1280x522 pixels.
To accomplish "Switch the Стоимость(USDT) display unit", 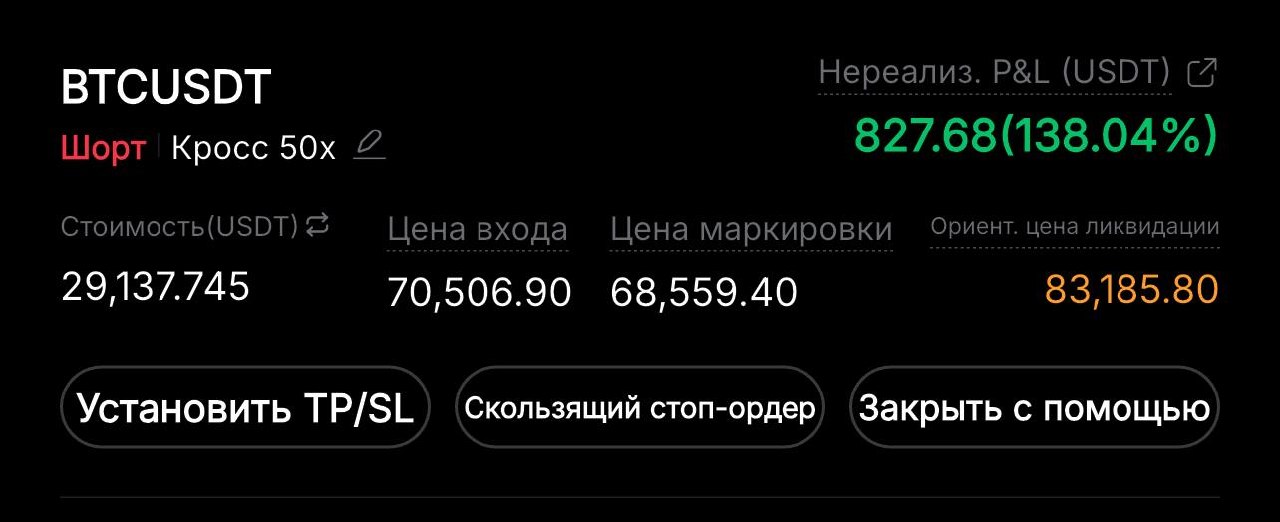I will (x=317, y=225).
